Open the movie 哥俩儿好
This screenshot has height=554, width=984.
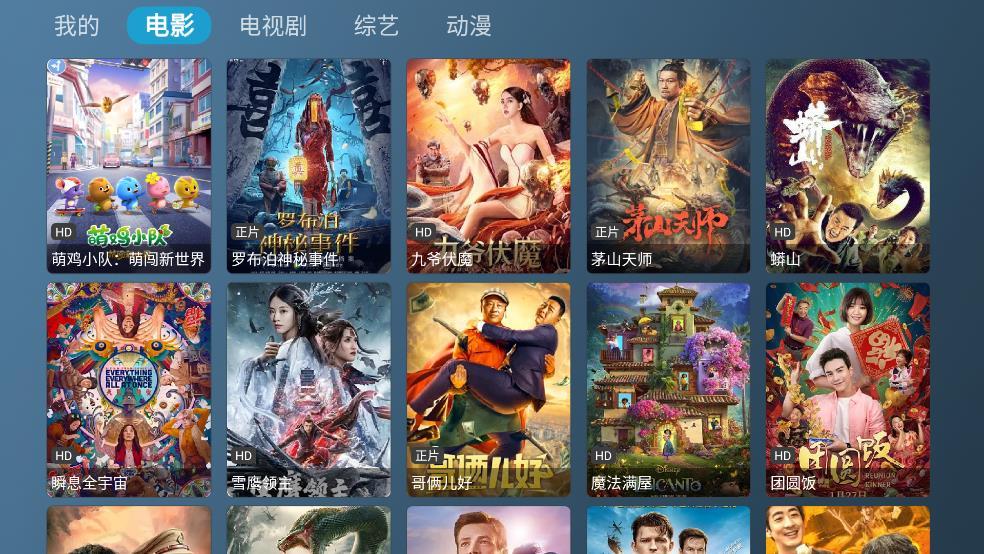[489, 389]
